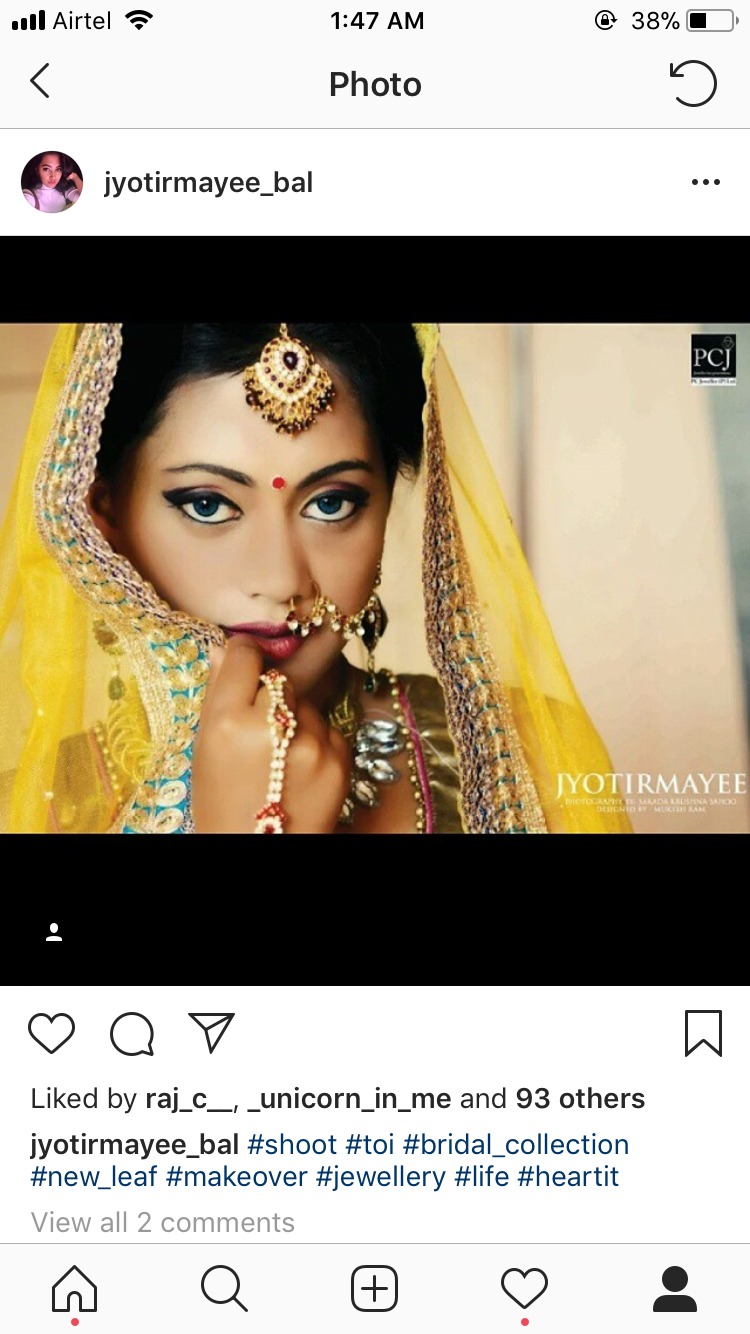Switch to the Home tab

point(75,1289)
